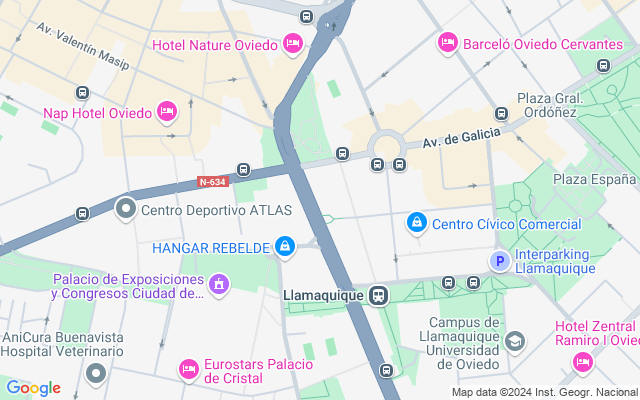Open the Centro Deportivo ATLAS place pin
Screen dimensions: 640x400
(126, 210)
